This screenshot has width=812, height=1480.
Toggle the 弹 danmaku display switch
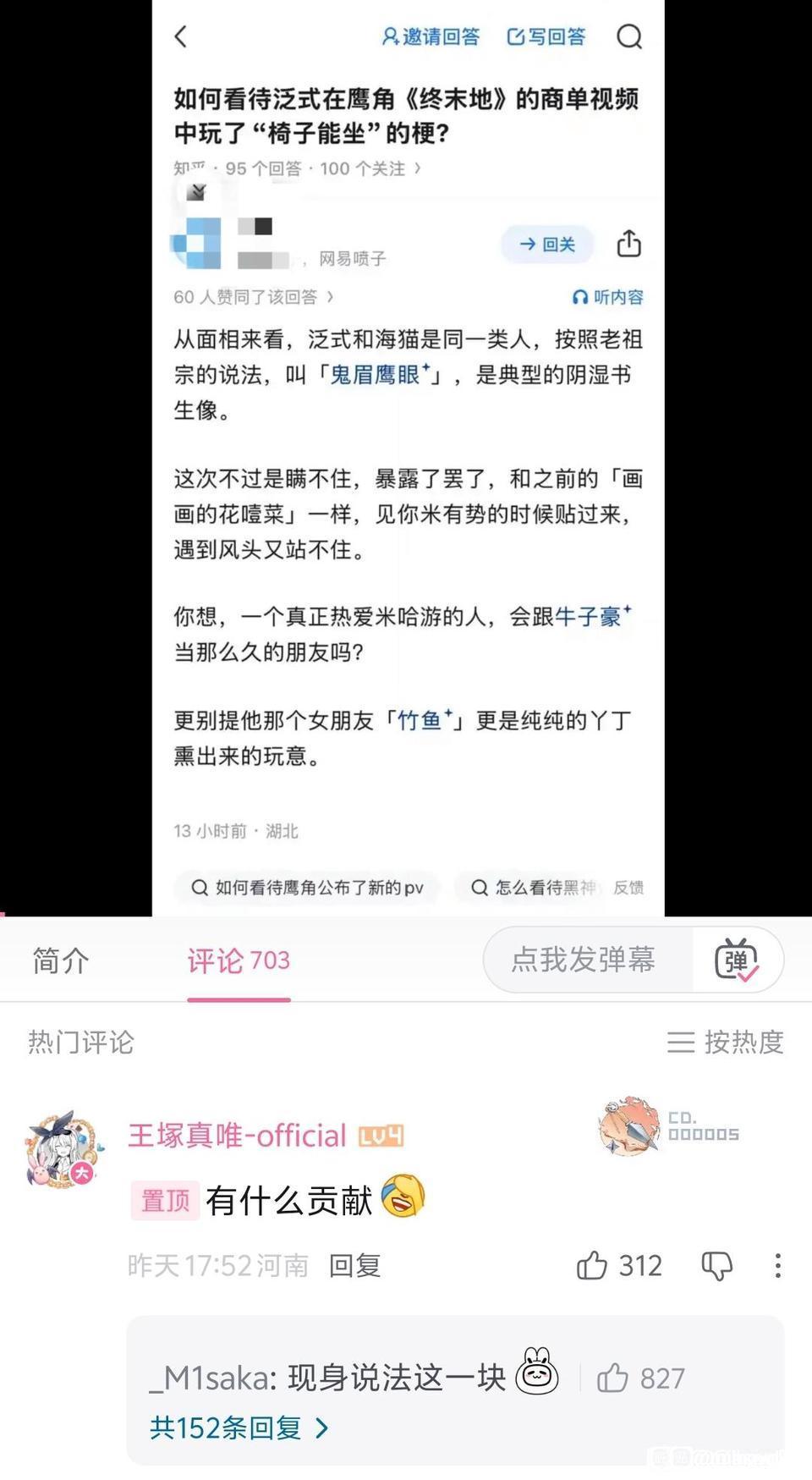tap(737, 960)
